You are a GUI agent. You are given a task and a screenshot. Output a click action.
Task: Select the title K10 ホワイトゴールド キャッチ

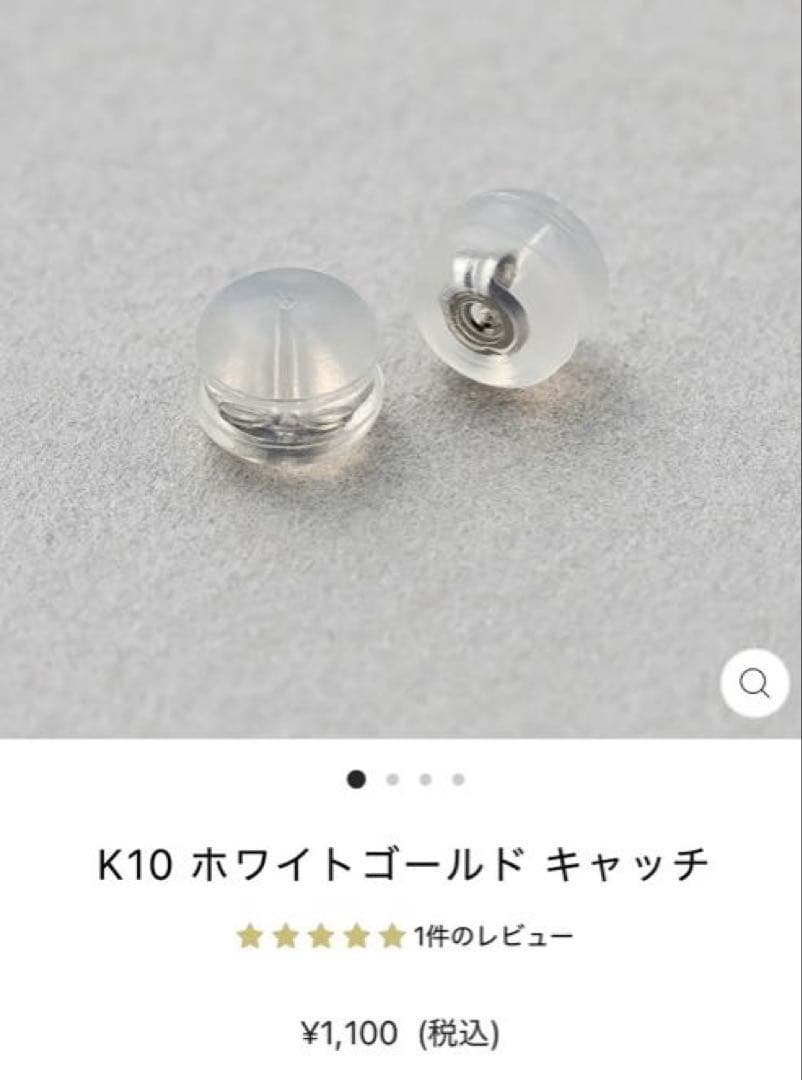click(400, 858)
